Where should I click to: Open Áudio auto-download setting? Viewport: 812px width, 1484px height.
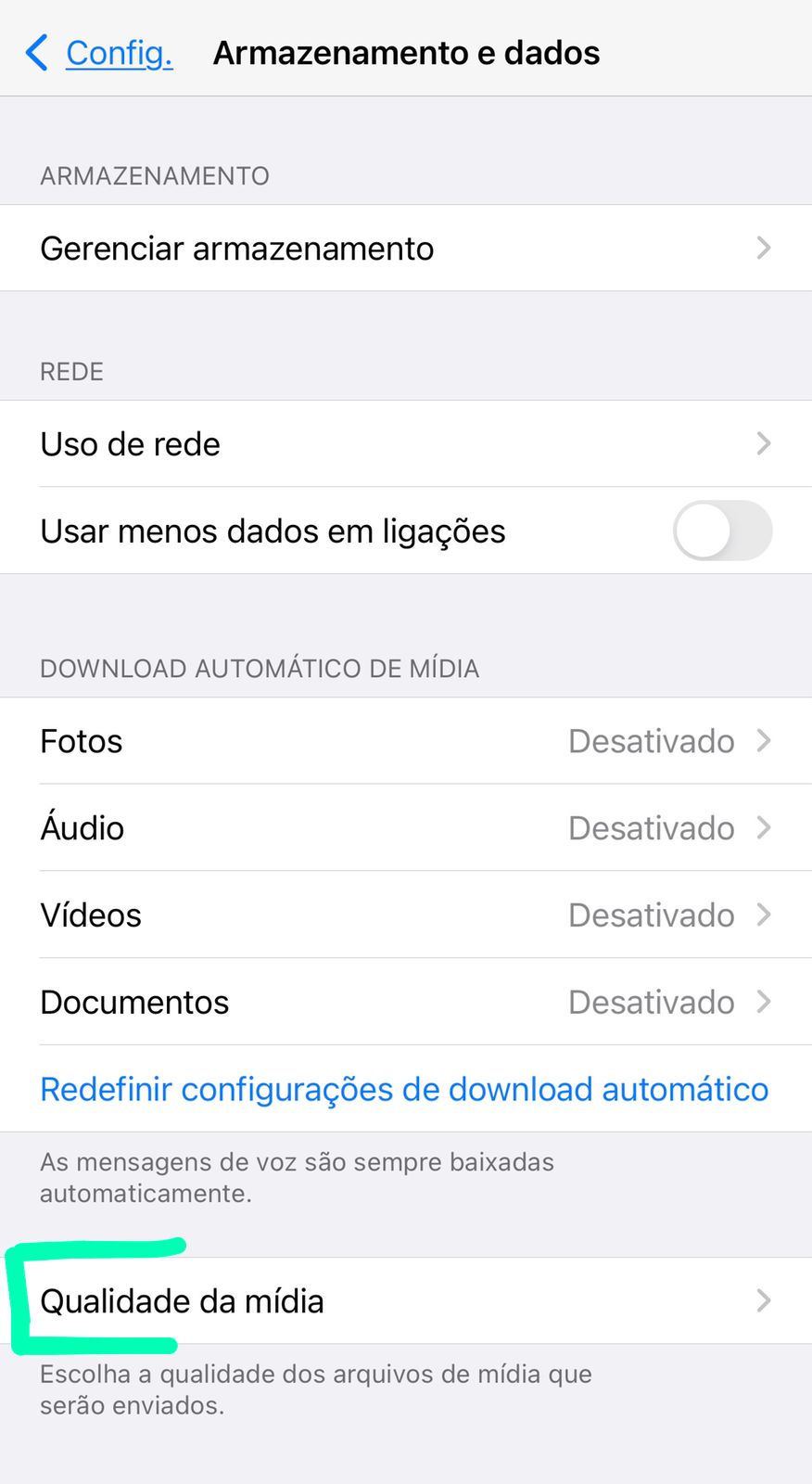pyautogui.click(x=406, y=828)
